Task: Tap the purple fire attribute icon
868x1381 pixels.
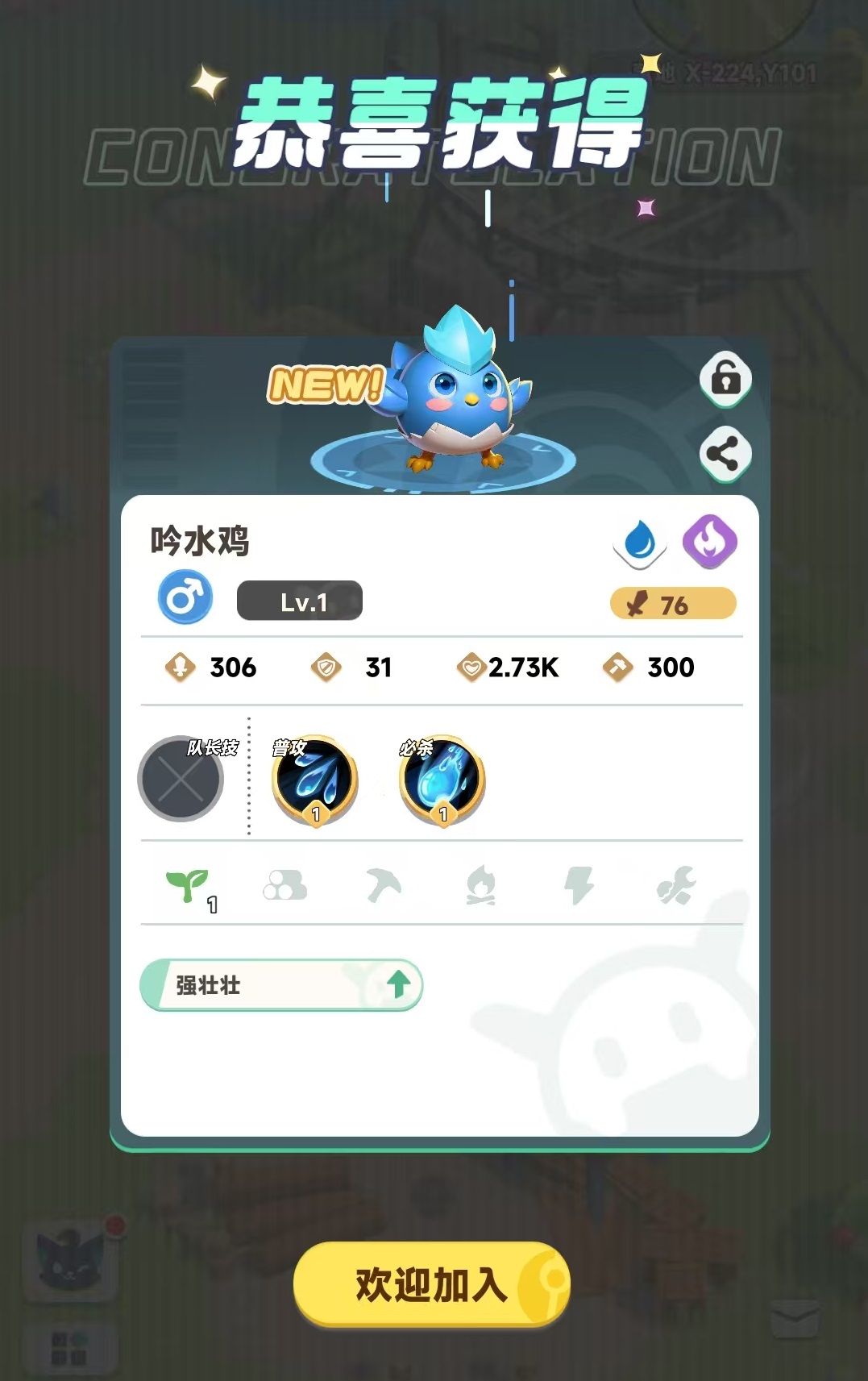Action: pos(709,541)
